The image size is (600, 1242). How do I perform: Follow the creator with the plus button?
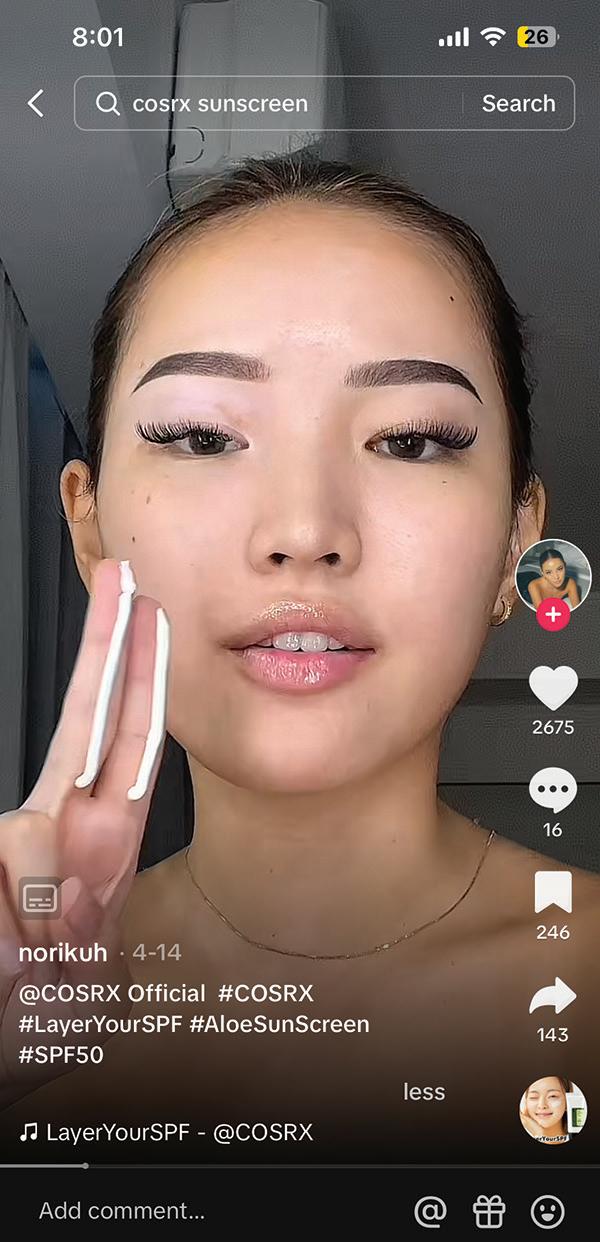(553, 614)
